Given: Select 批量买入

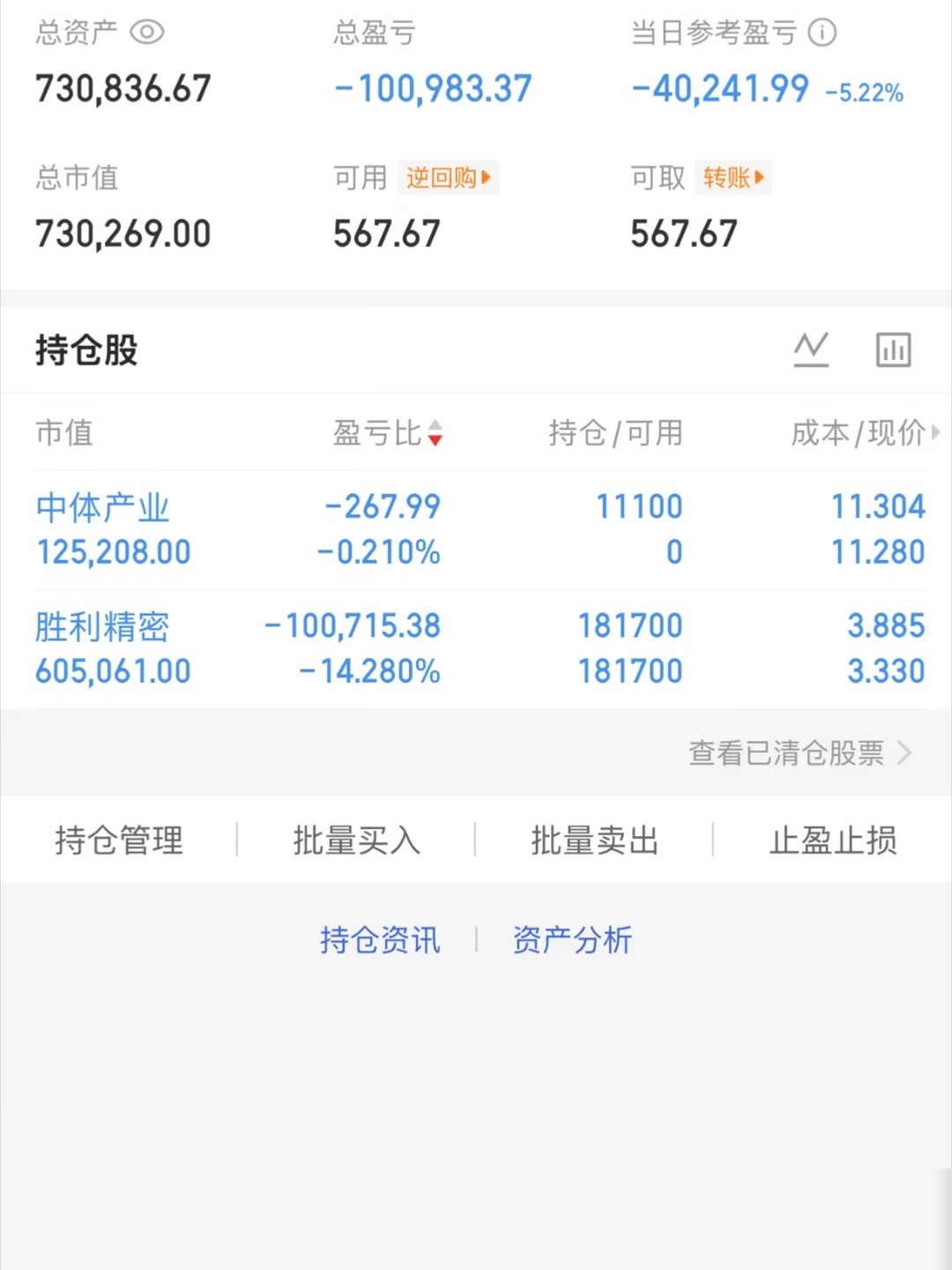Looking at the screenshot, I should click(x=357, y=840).
